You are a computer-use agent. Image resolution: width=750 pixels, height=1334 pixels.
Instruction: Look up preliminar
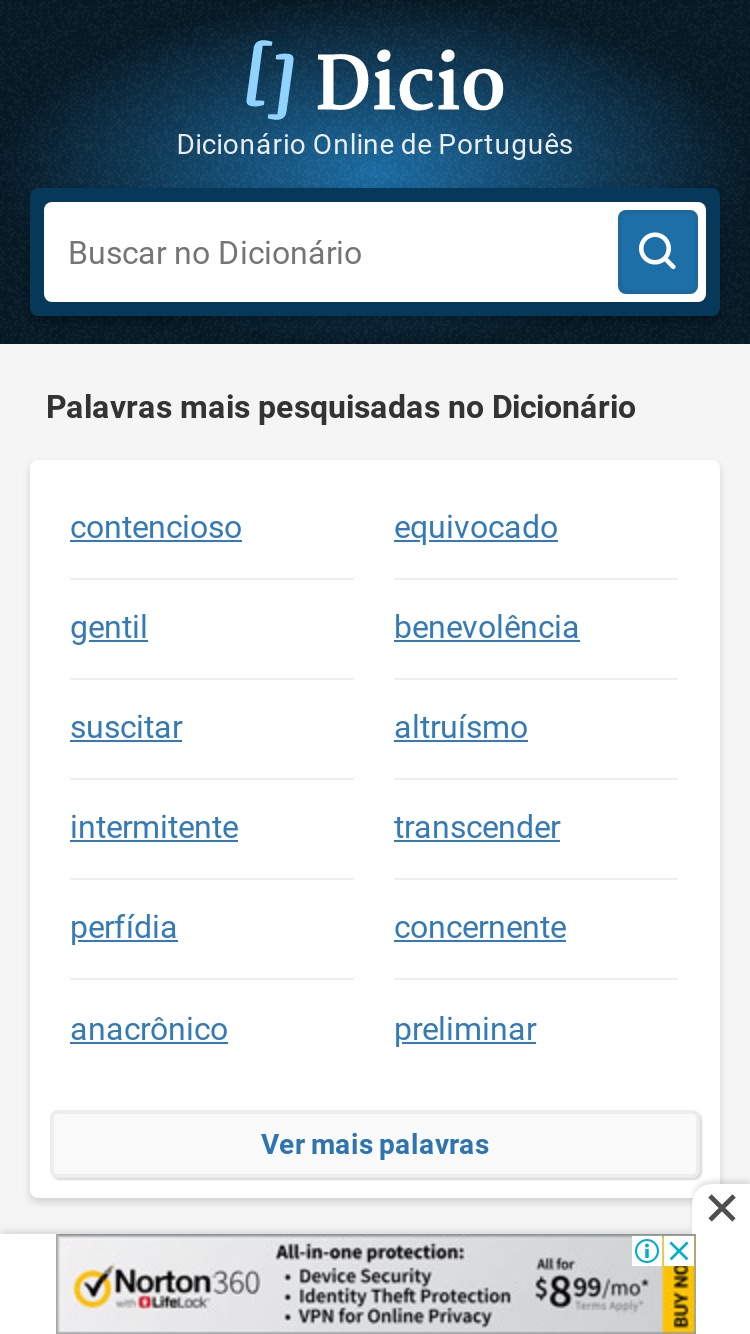pyautogui.click(x=465, y=1029)
